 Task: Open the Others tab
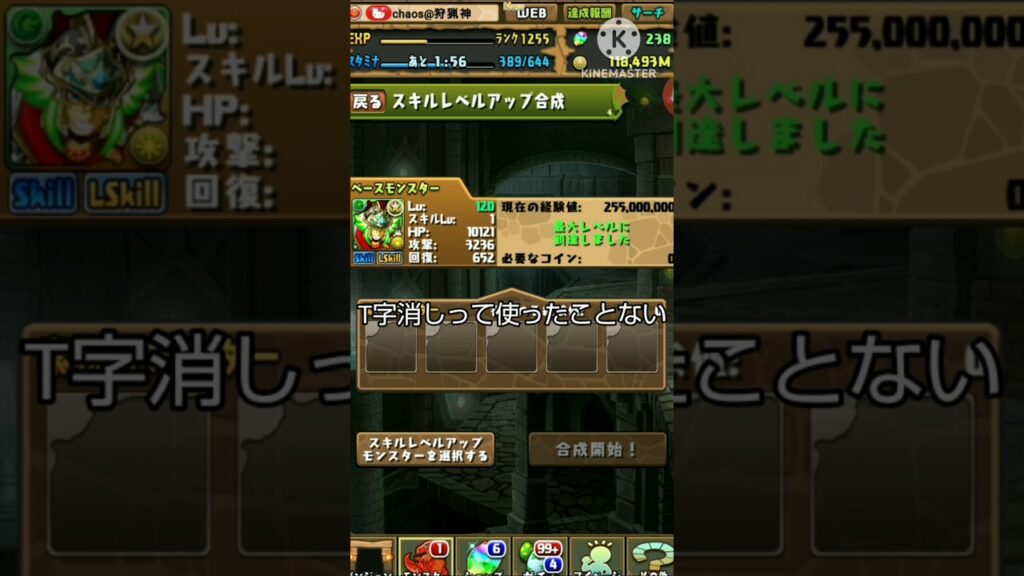pyautogui.click(x=650, y=556)
